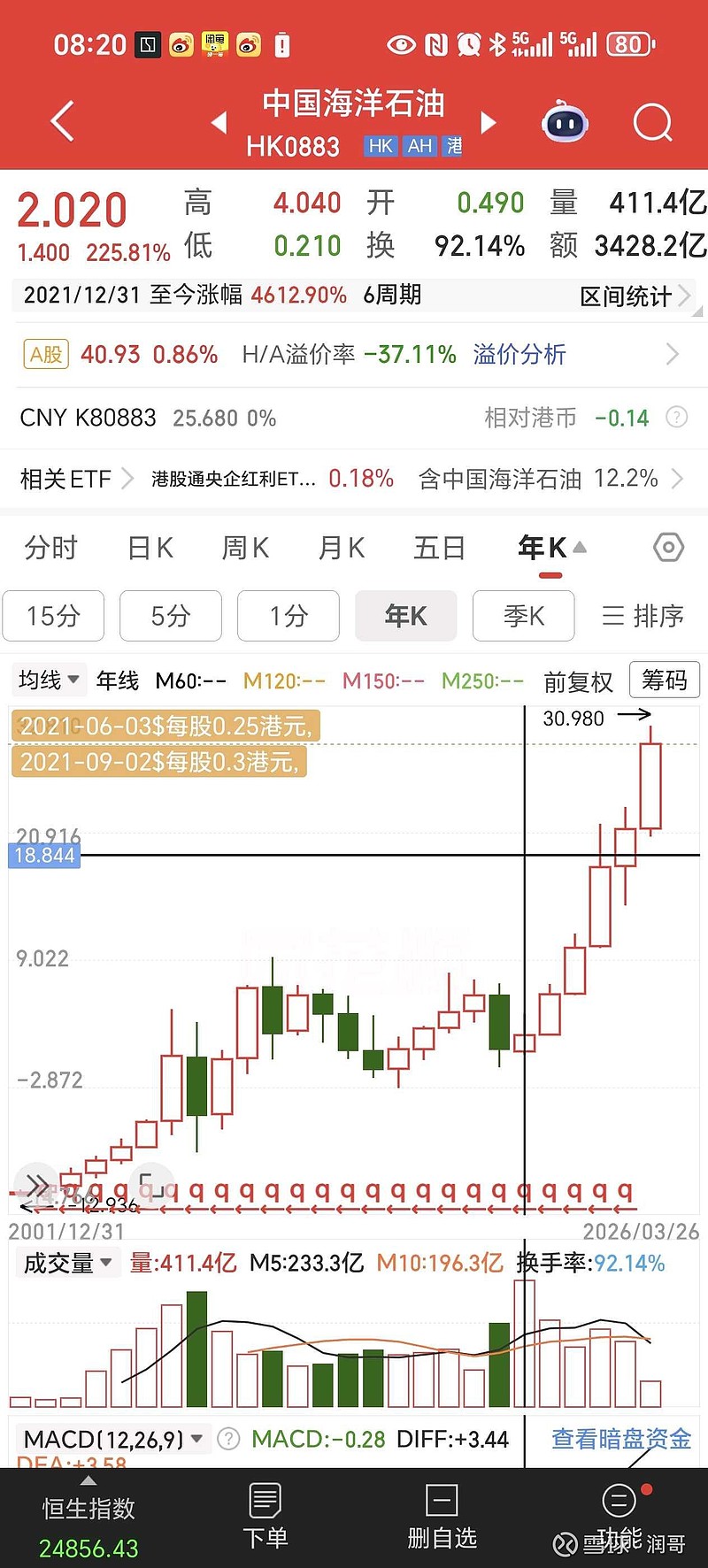Image resolution: width=708 pixels, height=1568 pixels.
Task: Open chart settings hexagon icon
Action: pyautogui.click(x=668, y=548)
